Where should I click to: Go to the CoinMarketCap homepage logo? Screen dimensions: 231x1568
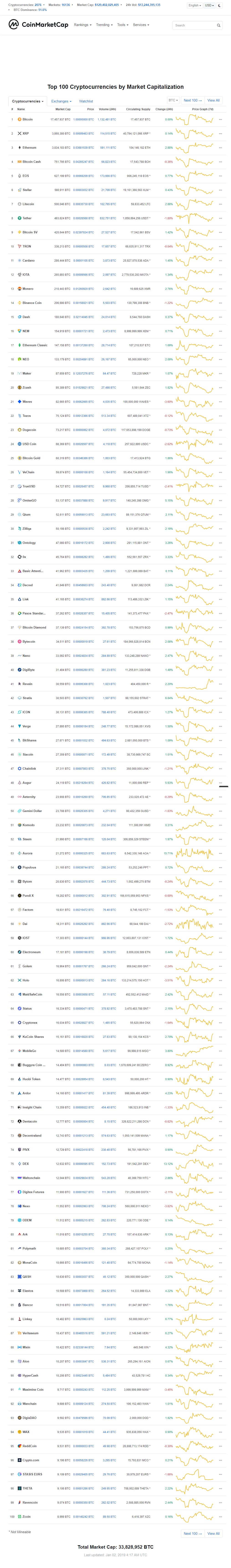[38, 25]
